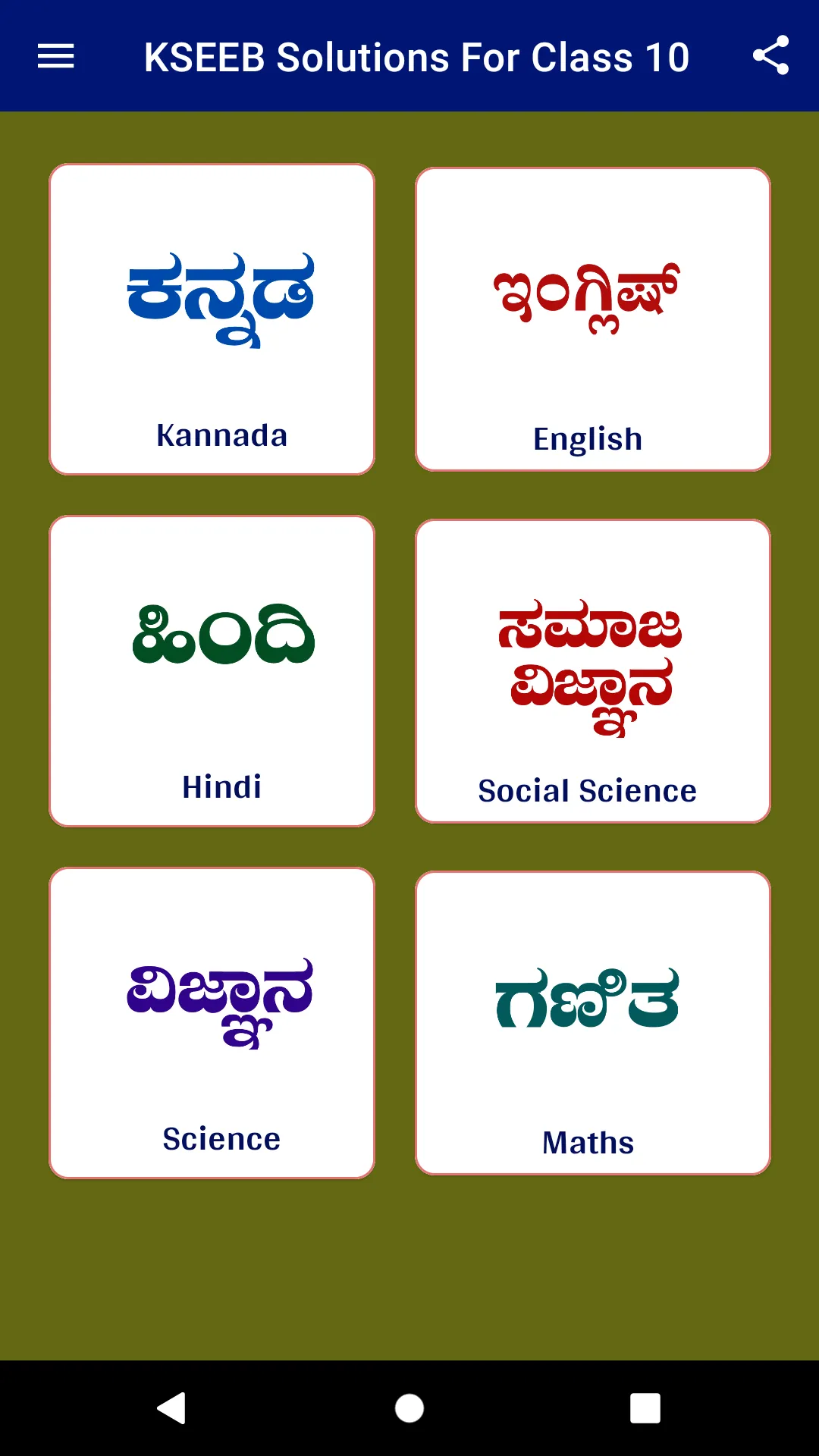Select the English subject card
This screenshot has width=819, height=1456.
pyautogui.click(x=593, y=319)
